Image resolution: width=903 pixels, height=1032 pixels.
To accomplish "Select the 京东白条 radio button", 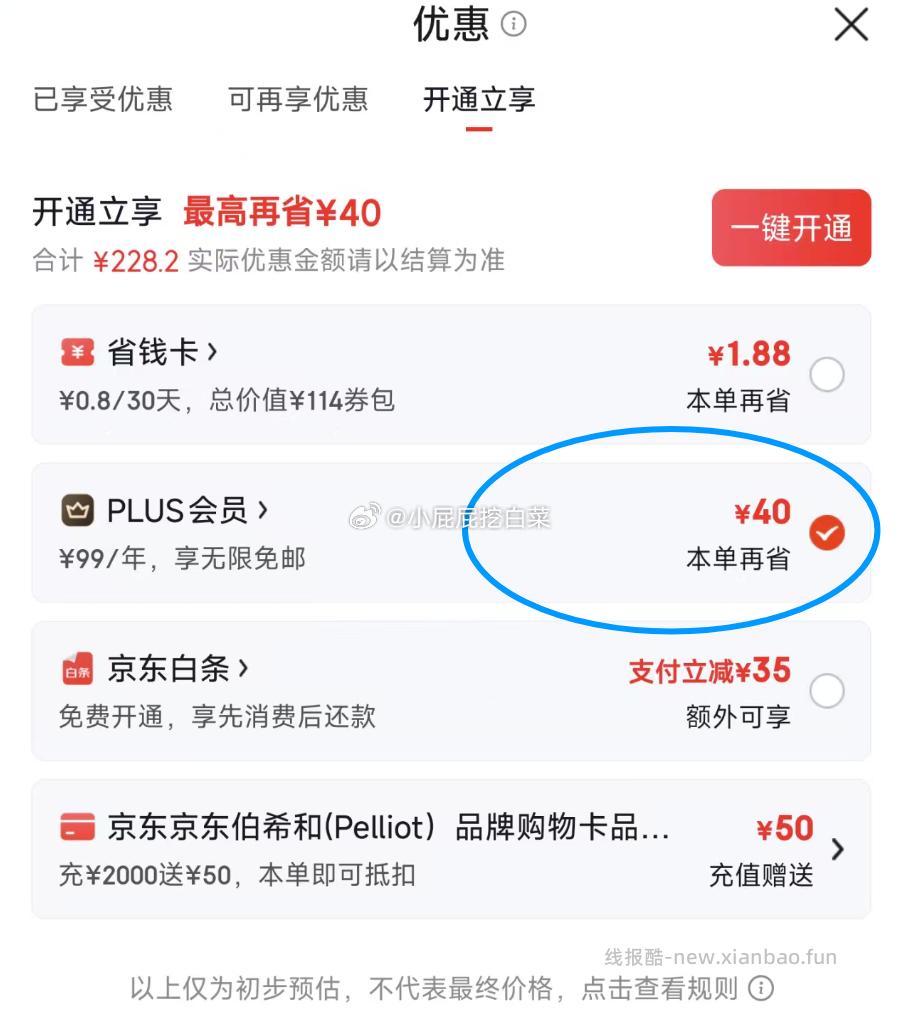I will [826, 691].
